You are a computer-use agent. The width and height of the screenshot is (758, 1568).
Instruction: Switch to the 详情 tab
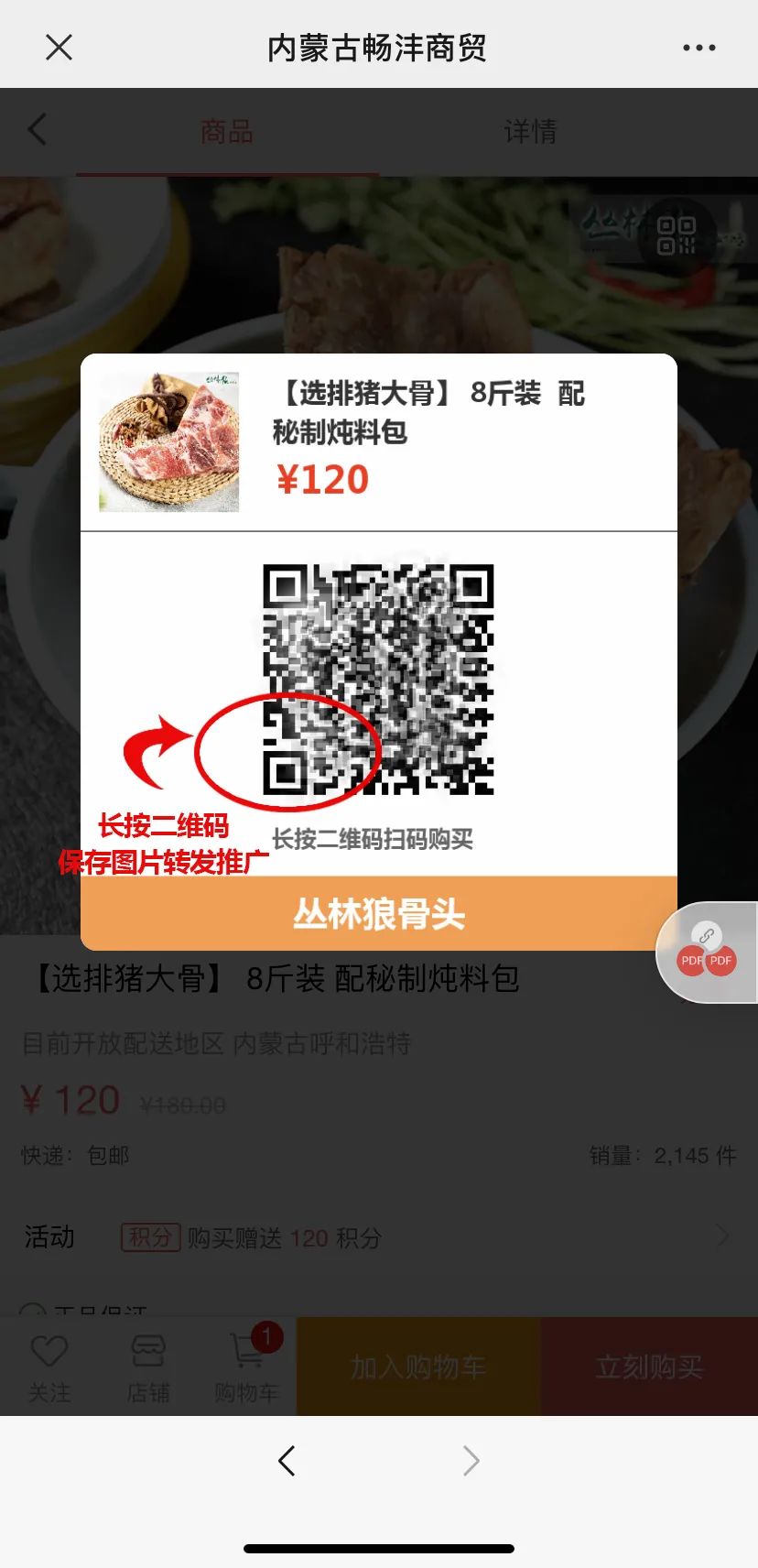(530, 132)
